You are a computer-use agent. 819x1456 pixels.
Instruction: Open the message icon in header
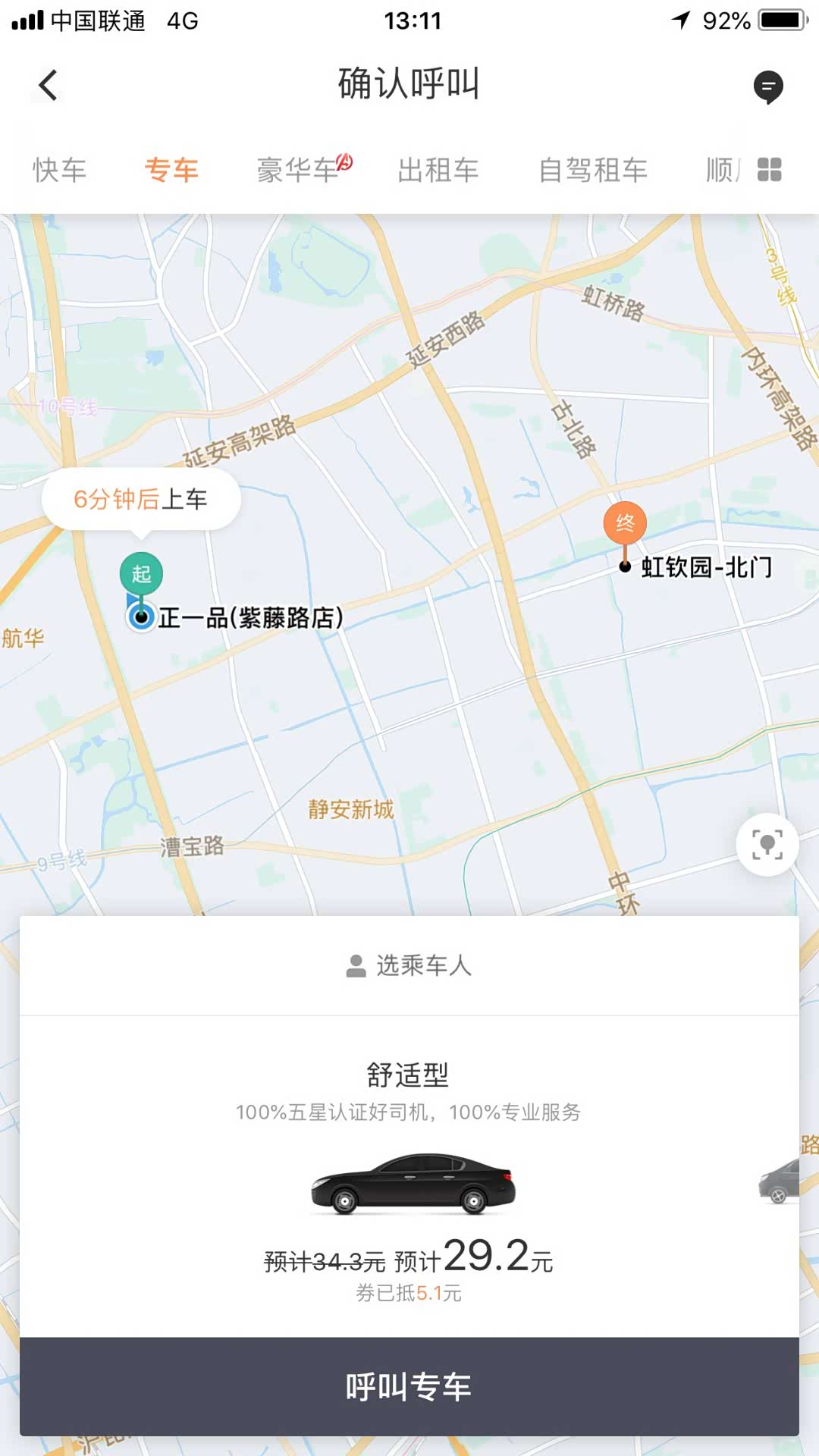coord(767,86)
